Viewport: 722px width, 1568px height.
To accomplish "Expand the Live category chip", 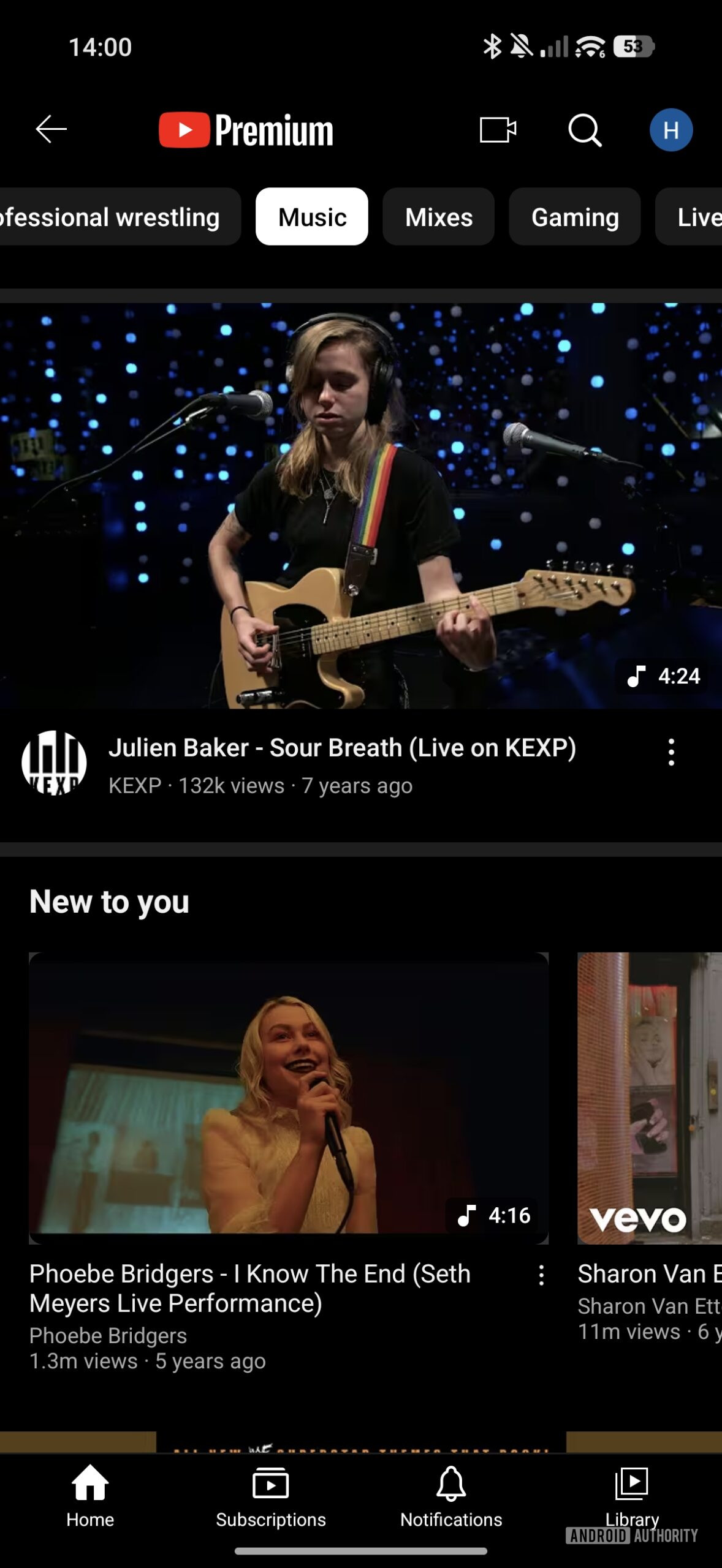I will point(699,217).
